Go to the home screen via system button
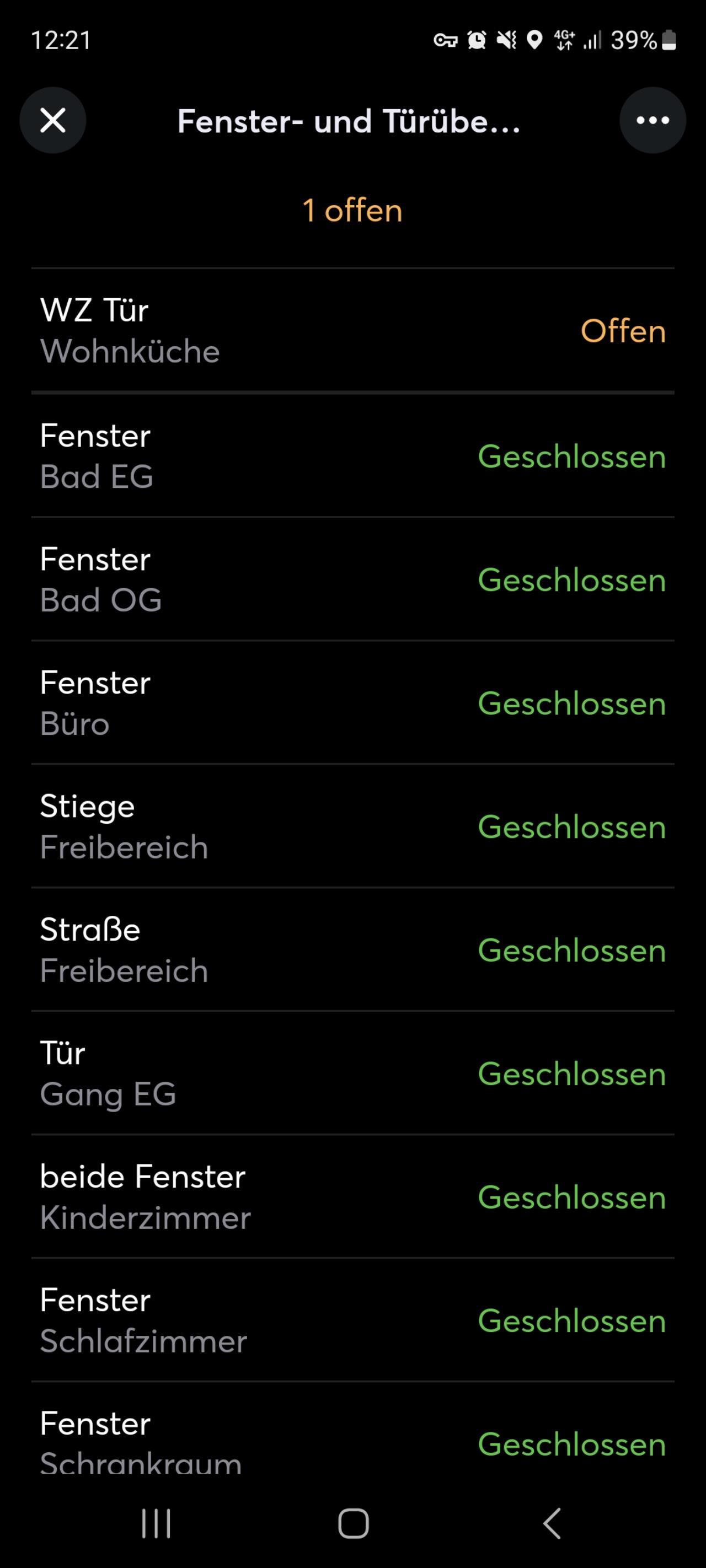This screenshot has height=1568, width=706. (x=354, y=1523)
